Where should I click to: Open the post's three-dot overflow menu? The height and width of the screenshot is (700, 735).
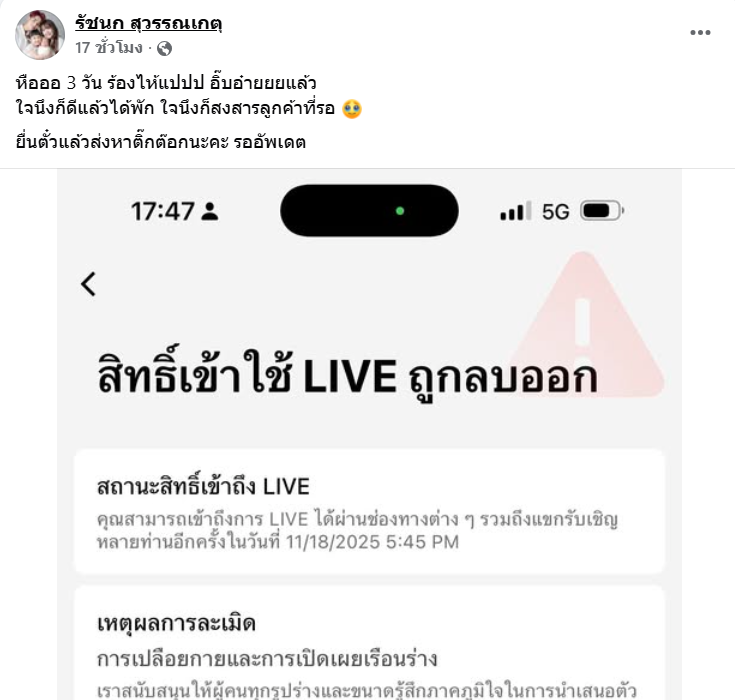coord(700,32)
